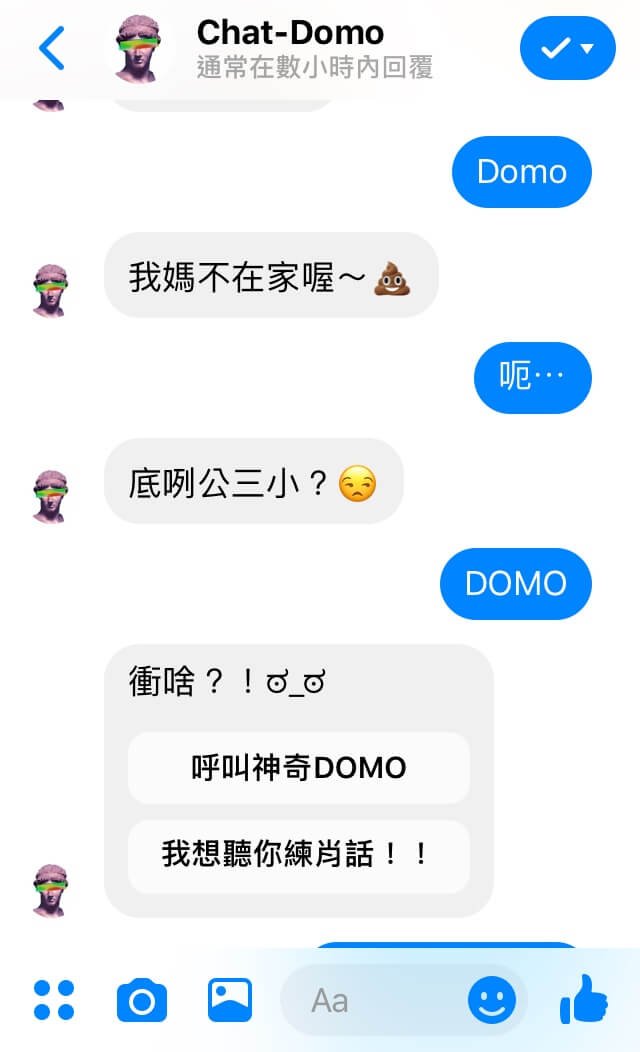This screenshot has width=640, height=1052.
Task: Choose the 呼叫神奇DOMO quick reply
Action: pyautogui.click(x=299, y=768)
